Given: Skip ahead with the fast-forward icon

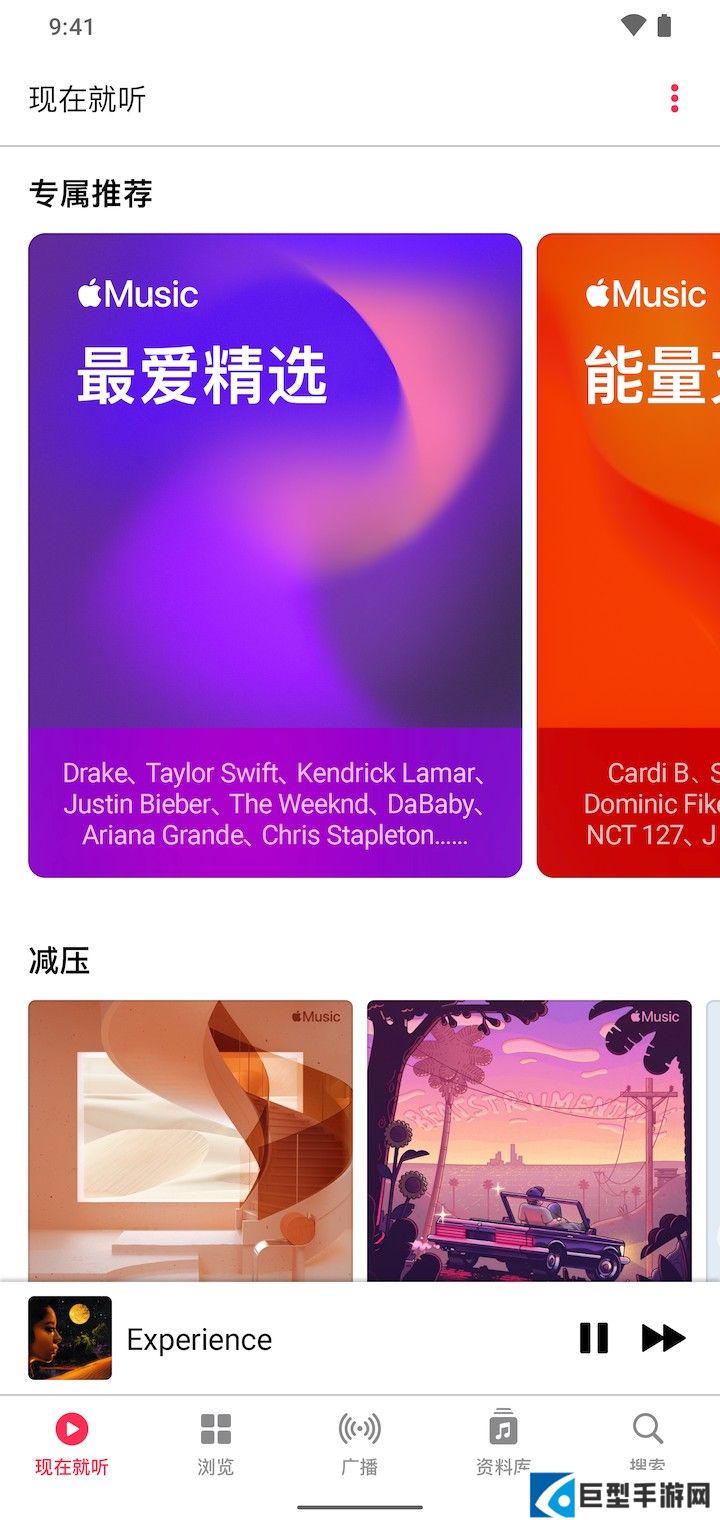Looking at the screenshot, I should click(x=664, y=1338).
